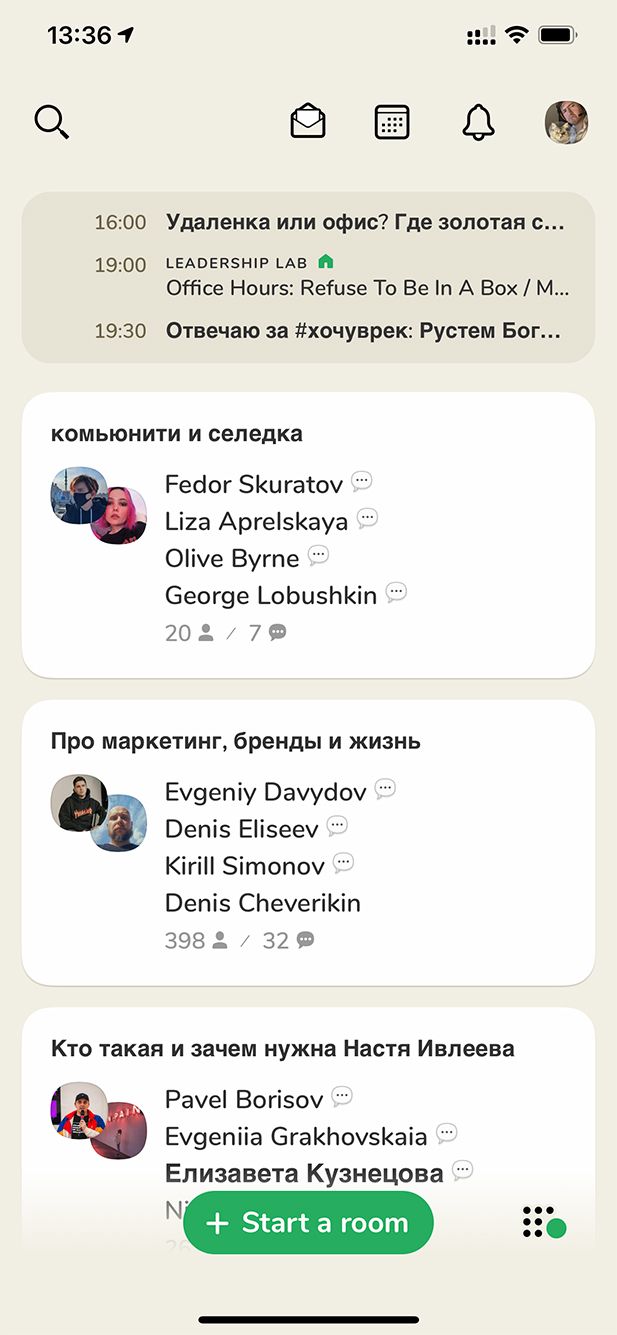Open the available-to-chat dots grid
The height and width of the screenshot is (1335, 617).
coord(543,1222)
